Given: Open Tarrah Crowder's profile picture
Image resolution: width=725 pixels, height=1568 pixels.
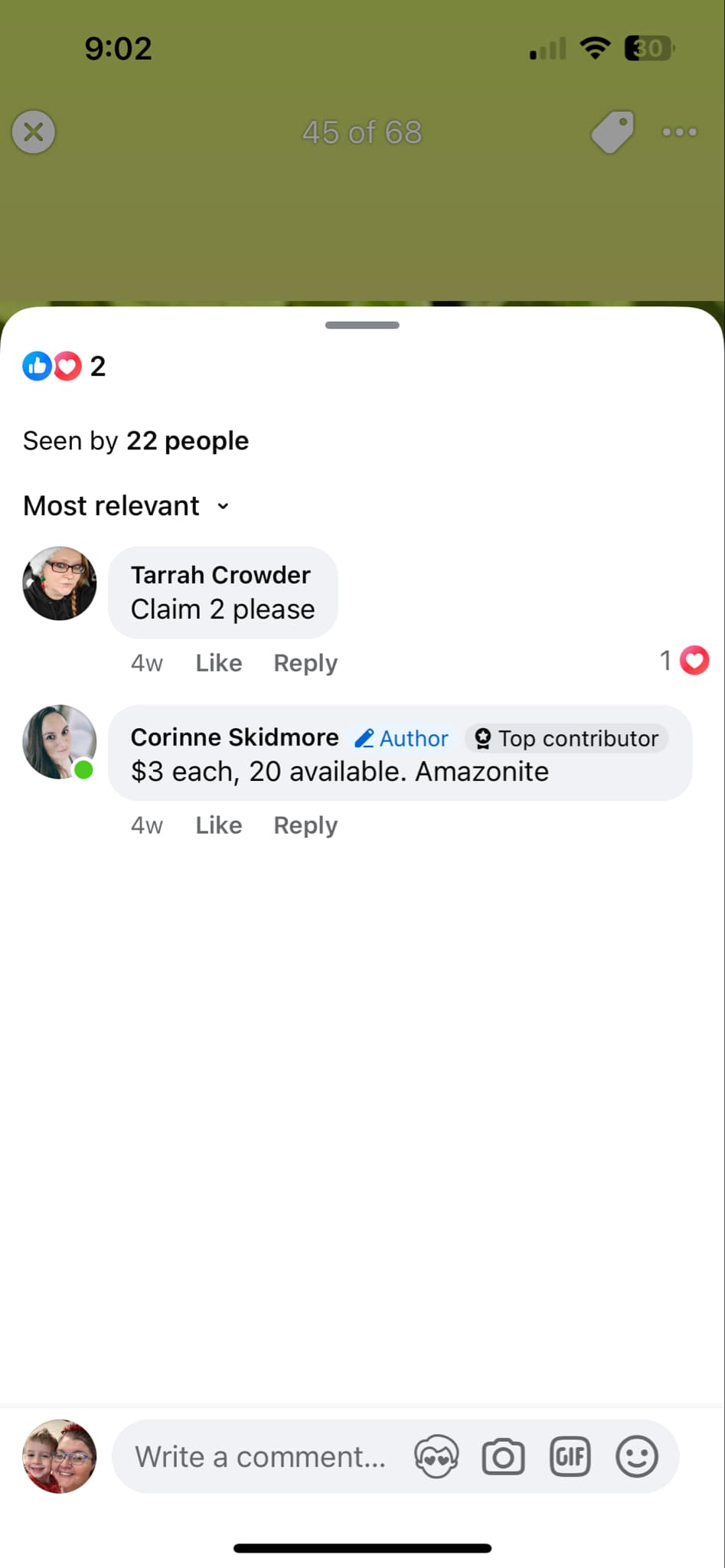Looking at the screenshot, I should tap(60, 583).
